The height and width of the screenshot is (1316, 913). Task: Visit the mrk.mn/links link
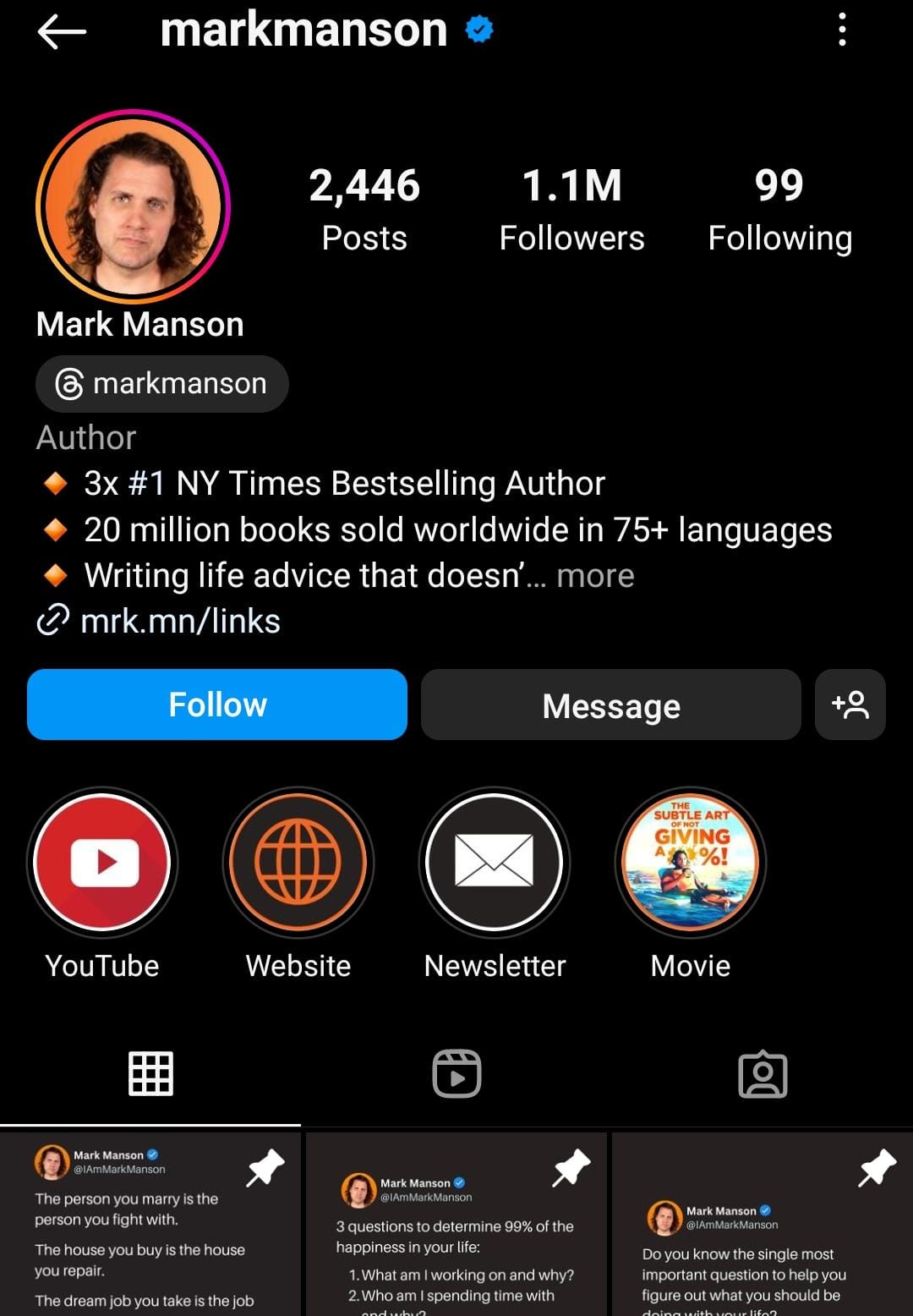[x=179, y=622]
